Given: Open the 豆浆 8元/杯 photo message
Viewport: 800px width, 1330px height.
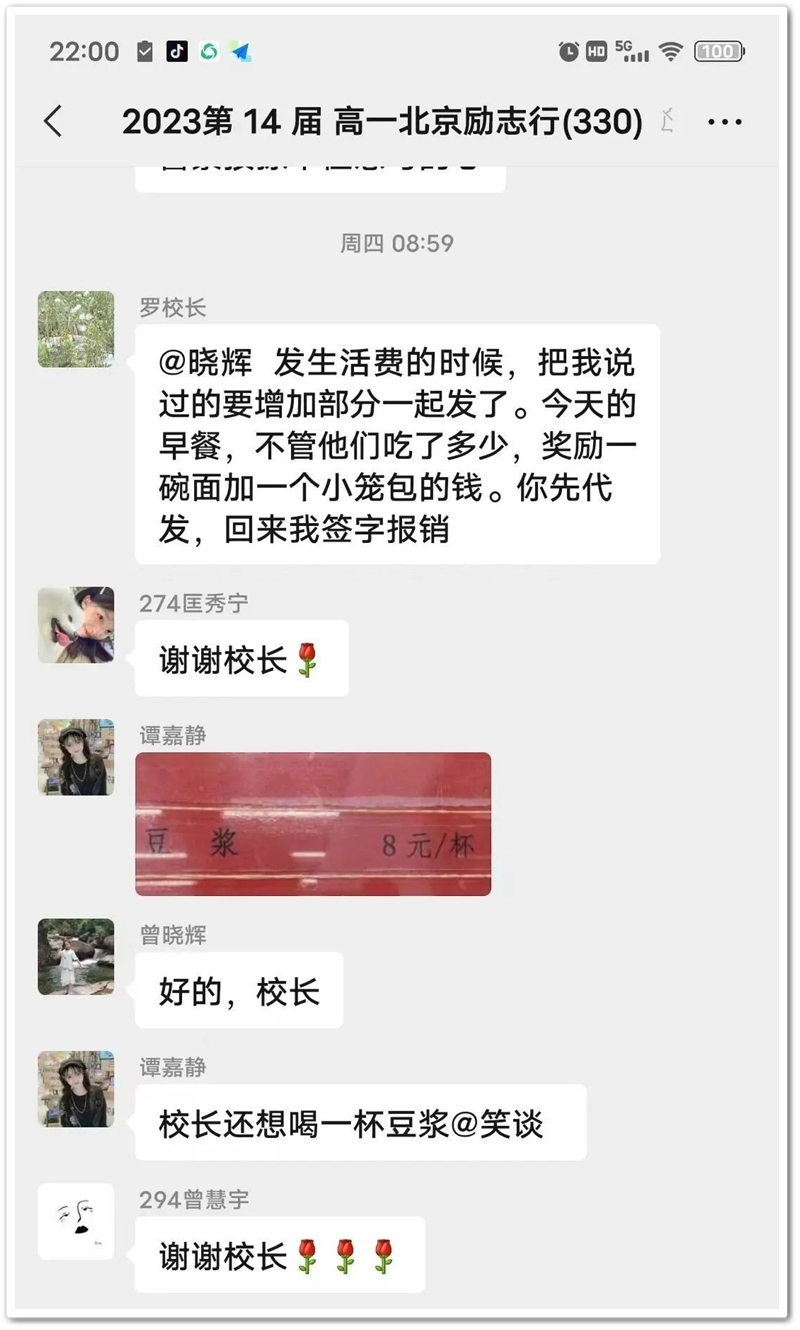Looking at the screenshot, I should 313,824.
